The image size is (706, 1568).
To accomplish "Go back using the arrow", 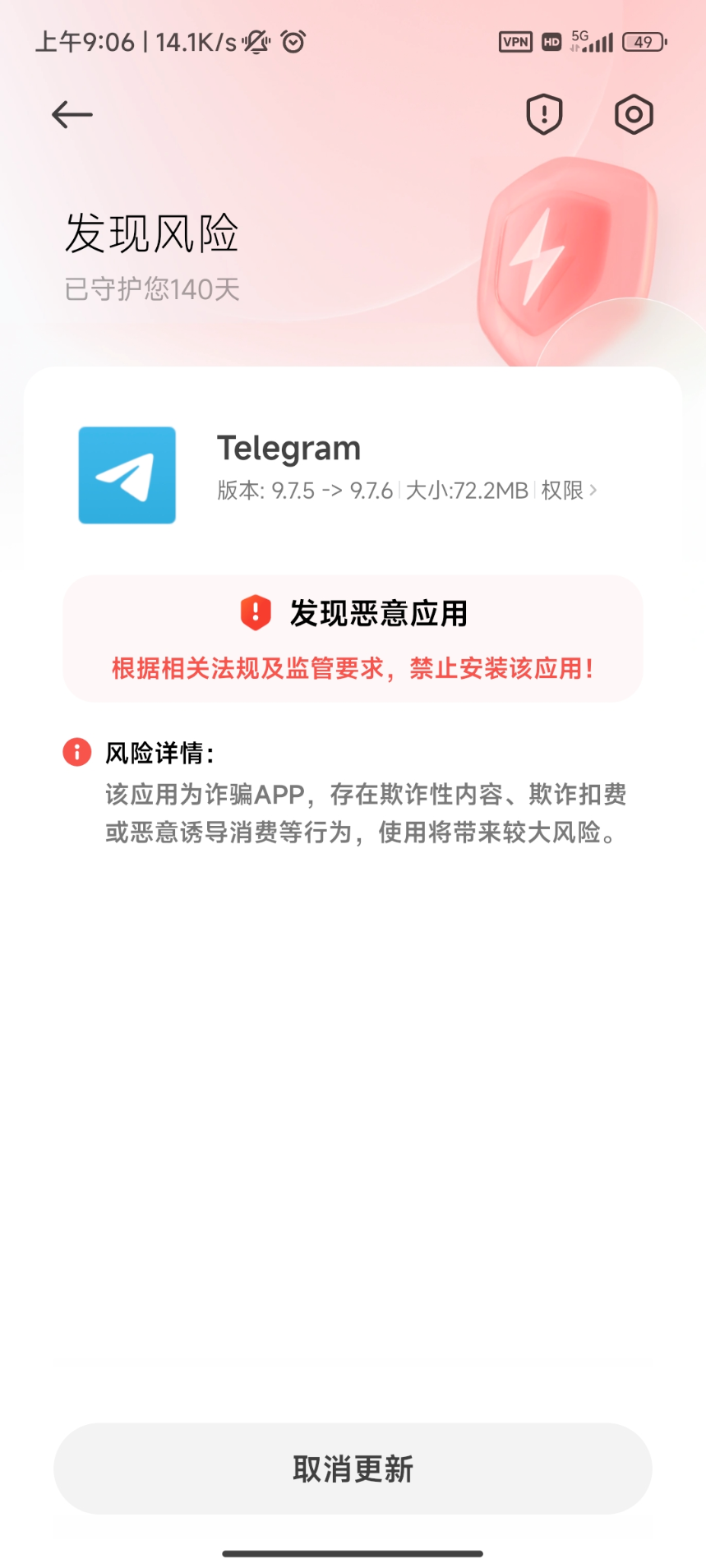I will (x=72, y=114).
